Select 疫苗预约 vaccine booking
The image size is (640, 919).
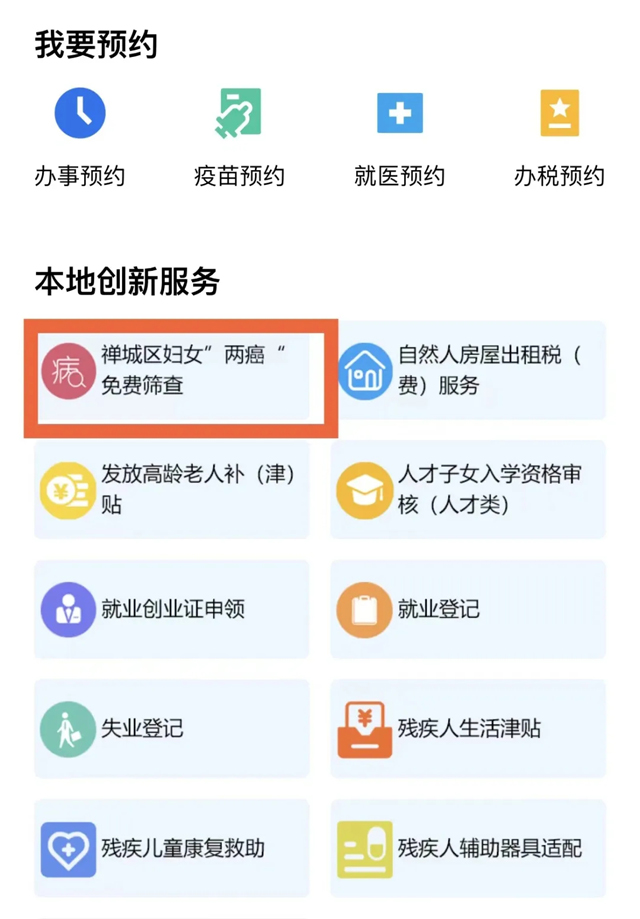pos(239,135)
